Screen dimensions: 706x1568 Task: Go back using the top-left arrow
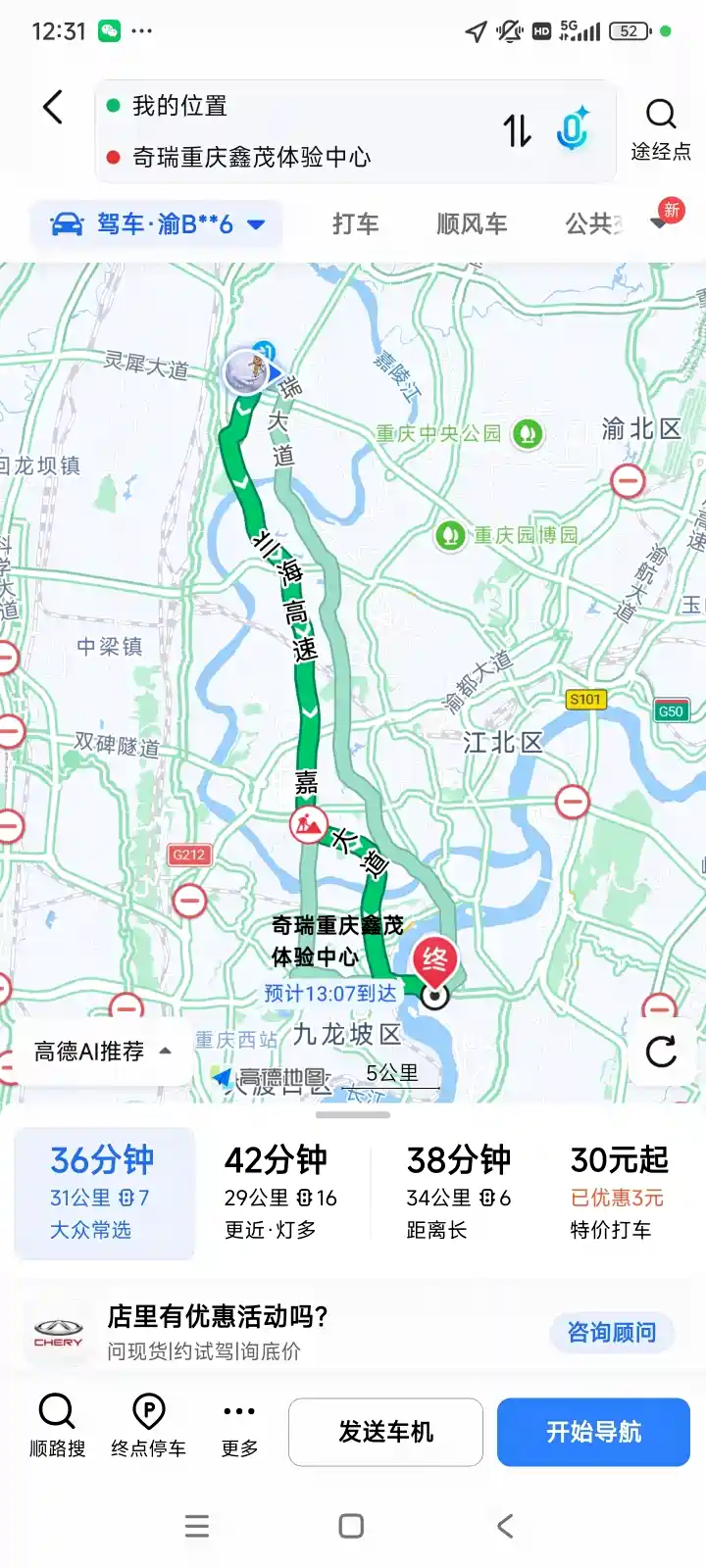pos(54,107)
